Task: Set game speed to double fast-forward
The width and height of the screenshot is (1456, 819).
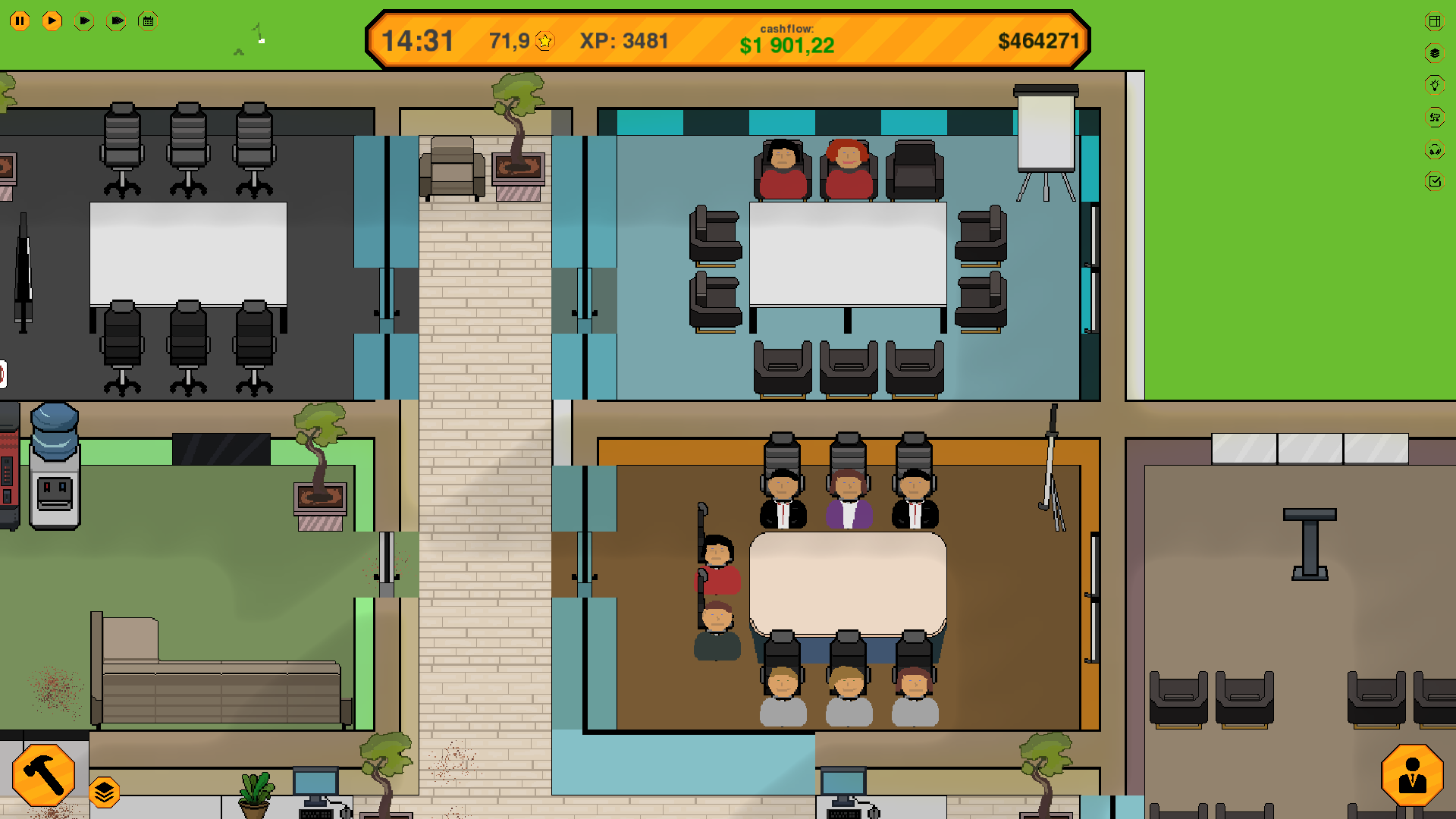Action: pyautogui.click(x=84, y=21)
